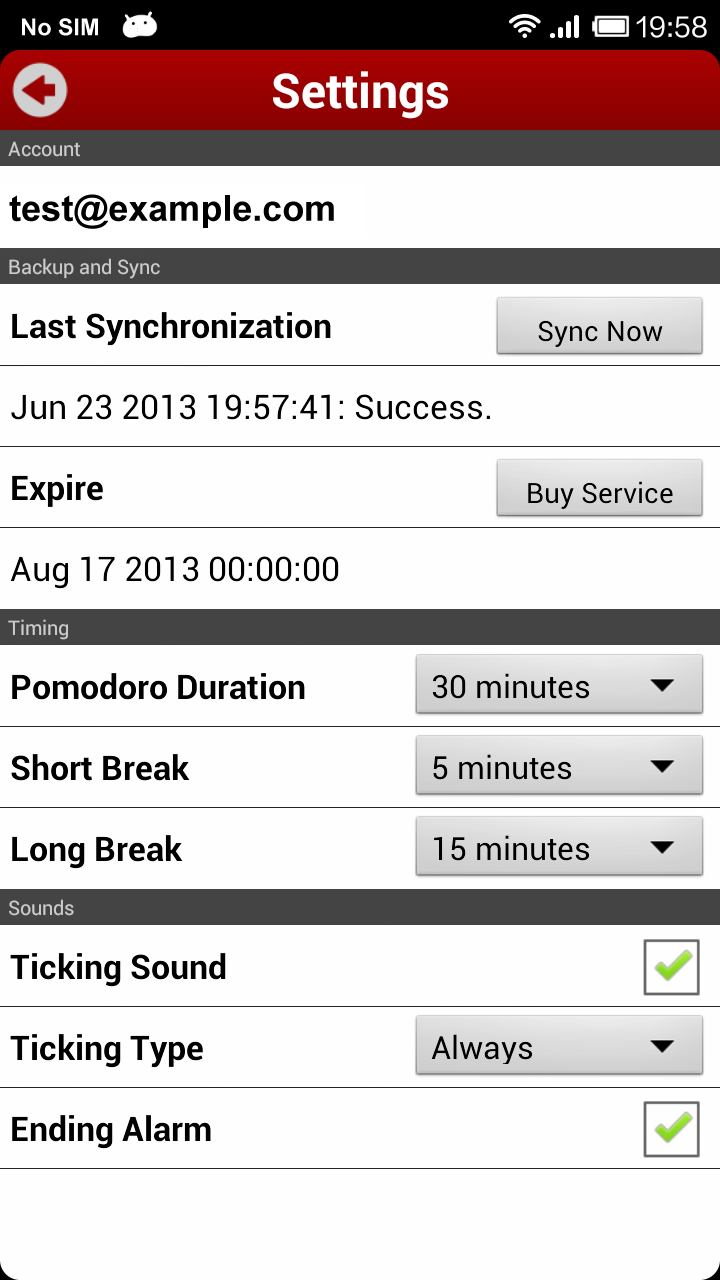This screenshot has height=1280, width=720.
Task: Disable the Ticking Sound checkbox
Action: (x=672, y=967)
